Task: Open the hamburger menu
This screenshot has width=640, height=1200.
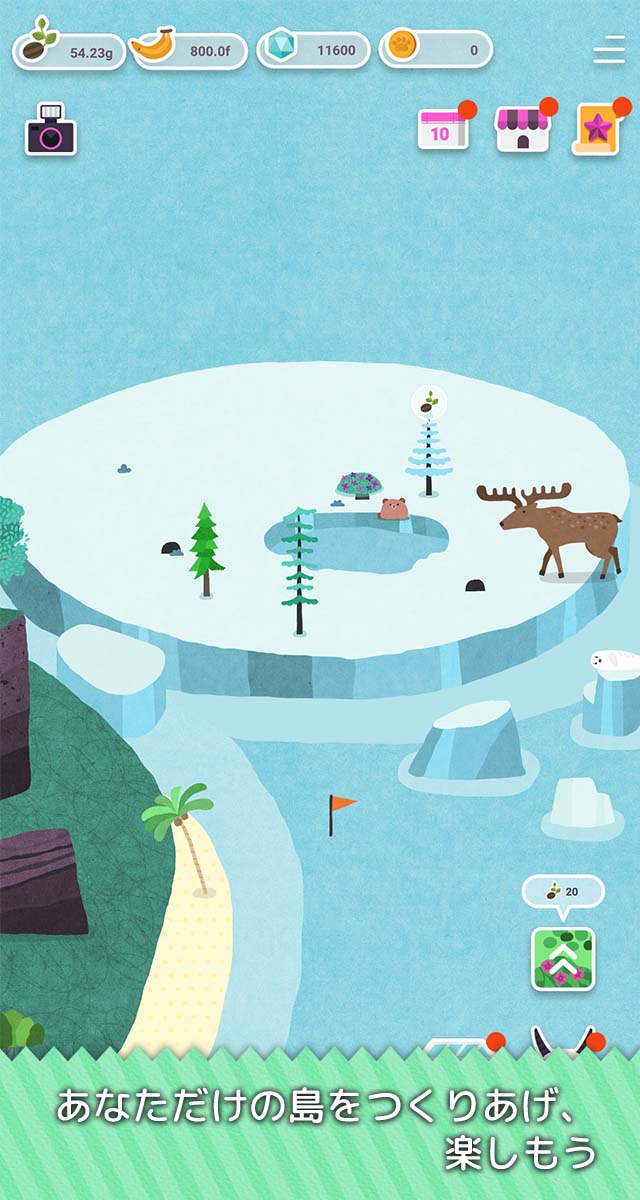Action: click(x=608, y=49)
